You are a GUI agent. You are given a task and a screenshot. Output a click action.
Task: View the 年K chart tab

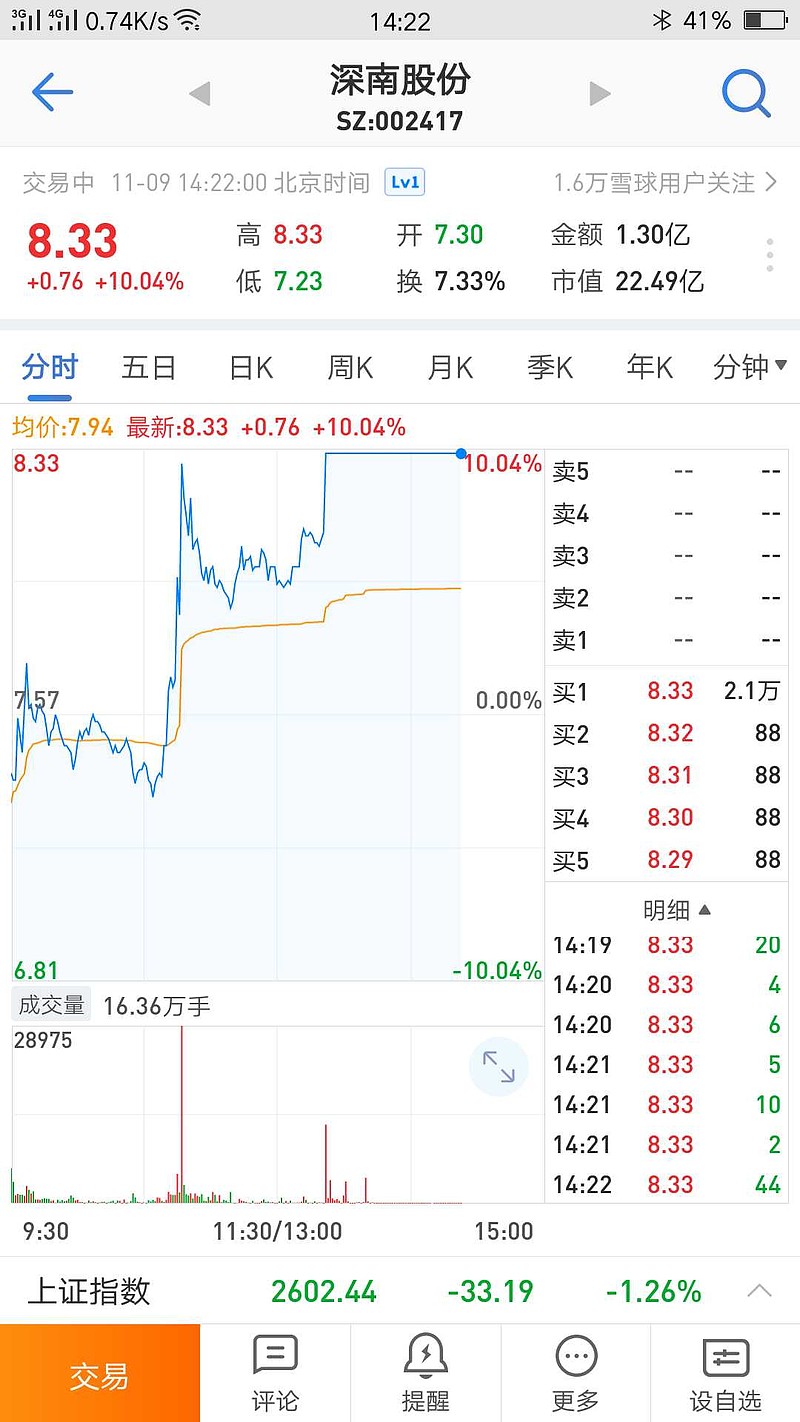[x=650, y=368]
